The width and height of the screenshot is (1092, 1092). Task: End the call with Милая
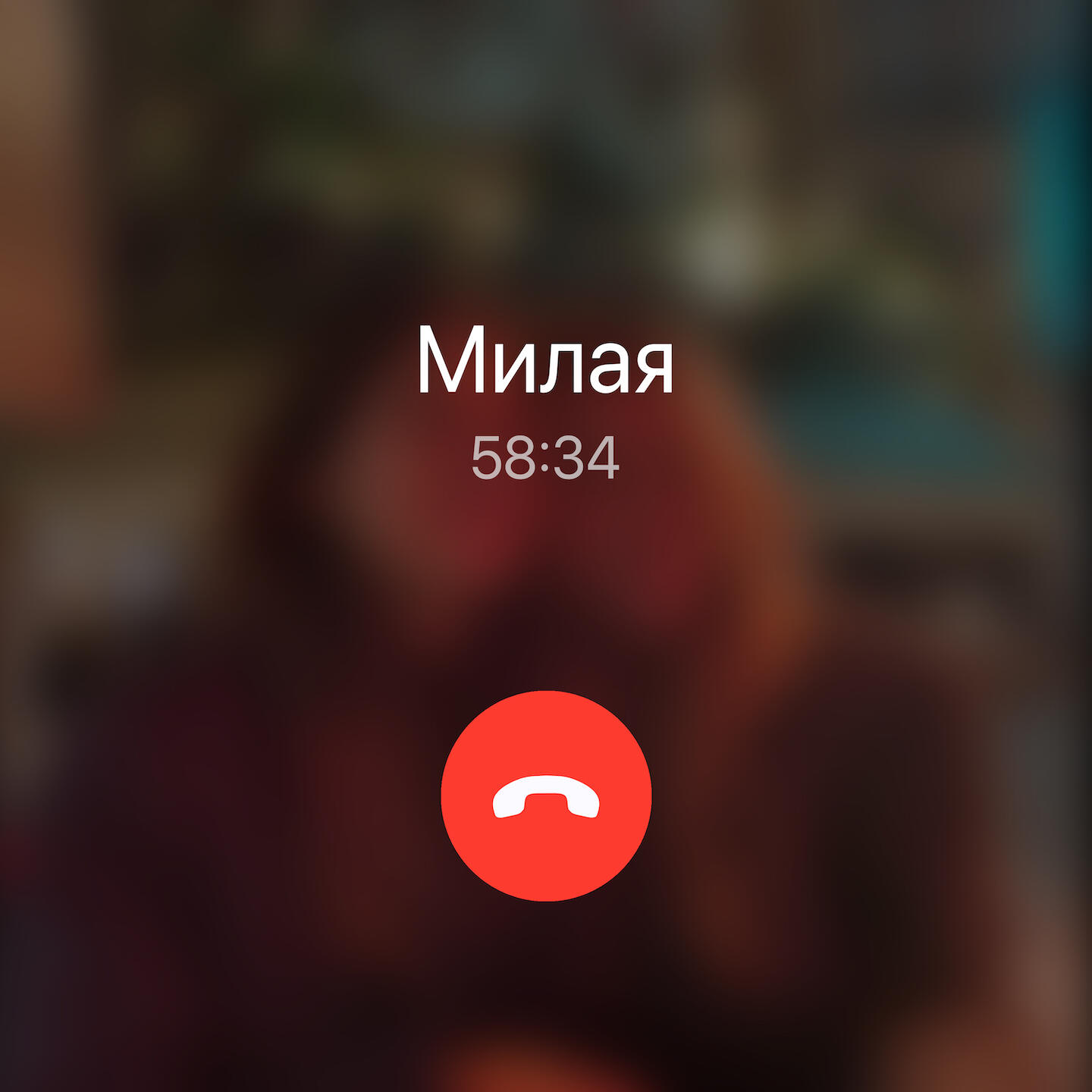click(546, 795)
